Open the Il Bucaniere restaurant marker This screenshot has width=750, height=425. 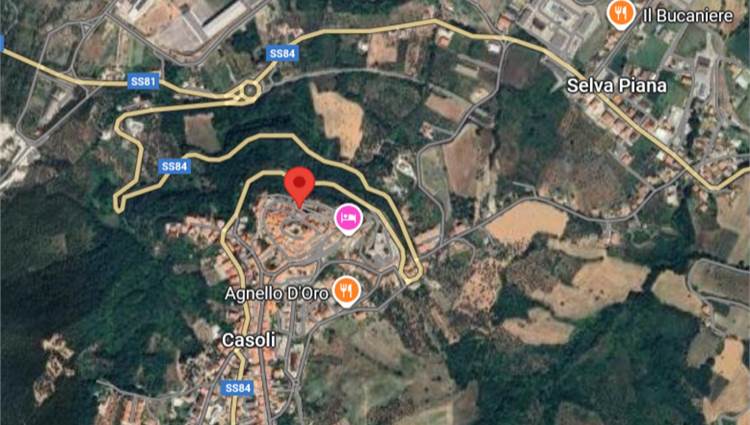[621, 14]
